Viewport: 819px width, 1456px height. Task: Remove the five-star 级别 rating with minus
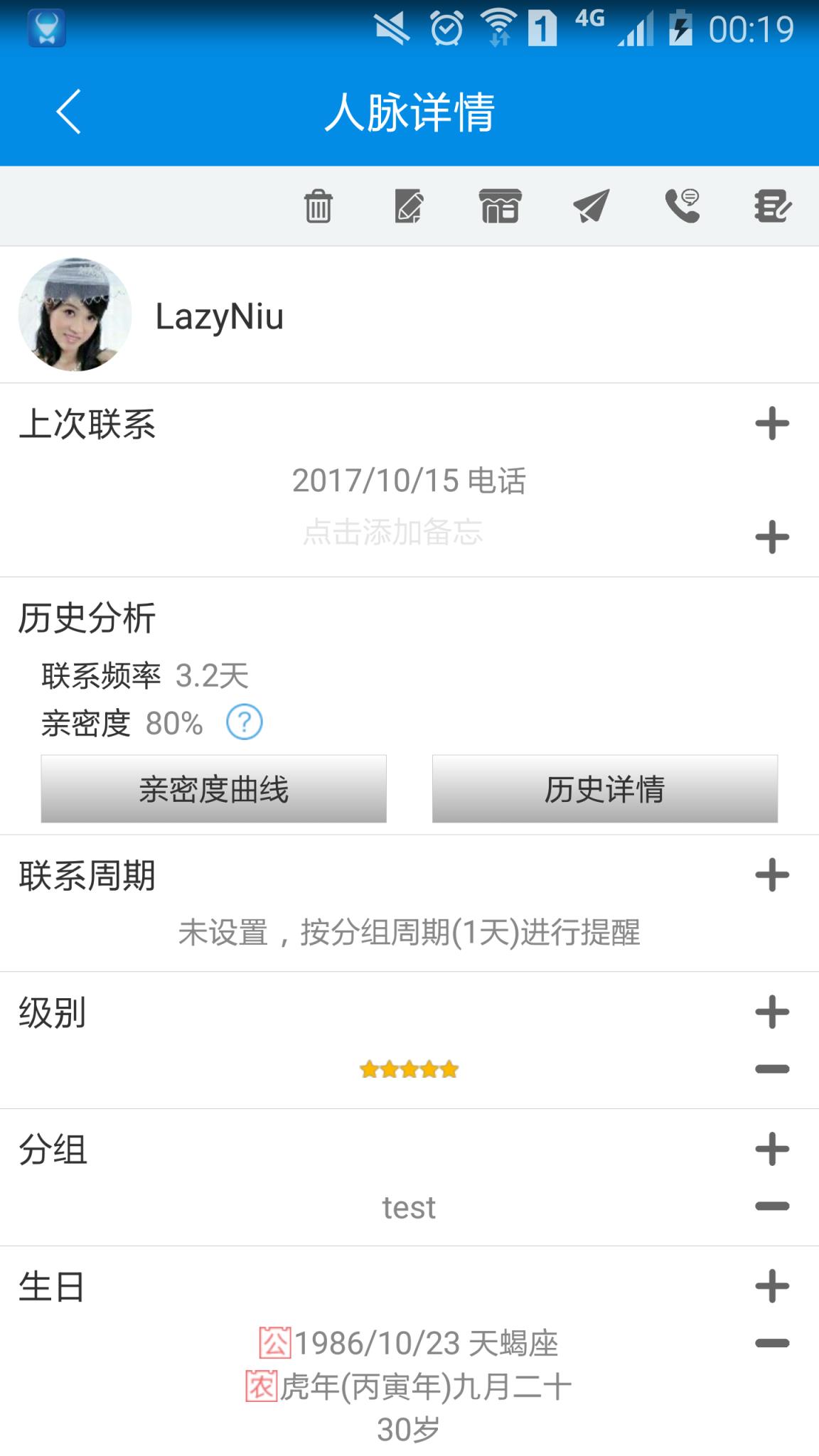770,1069
